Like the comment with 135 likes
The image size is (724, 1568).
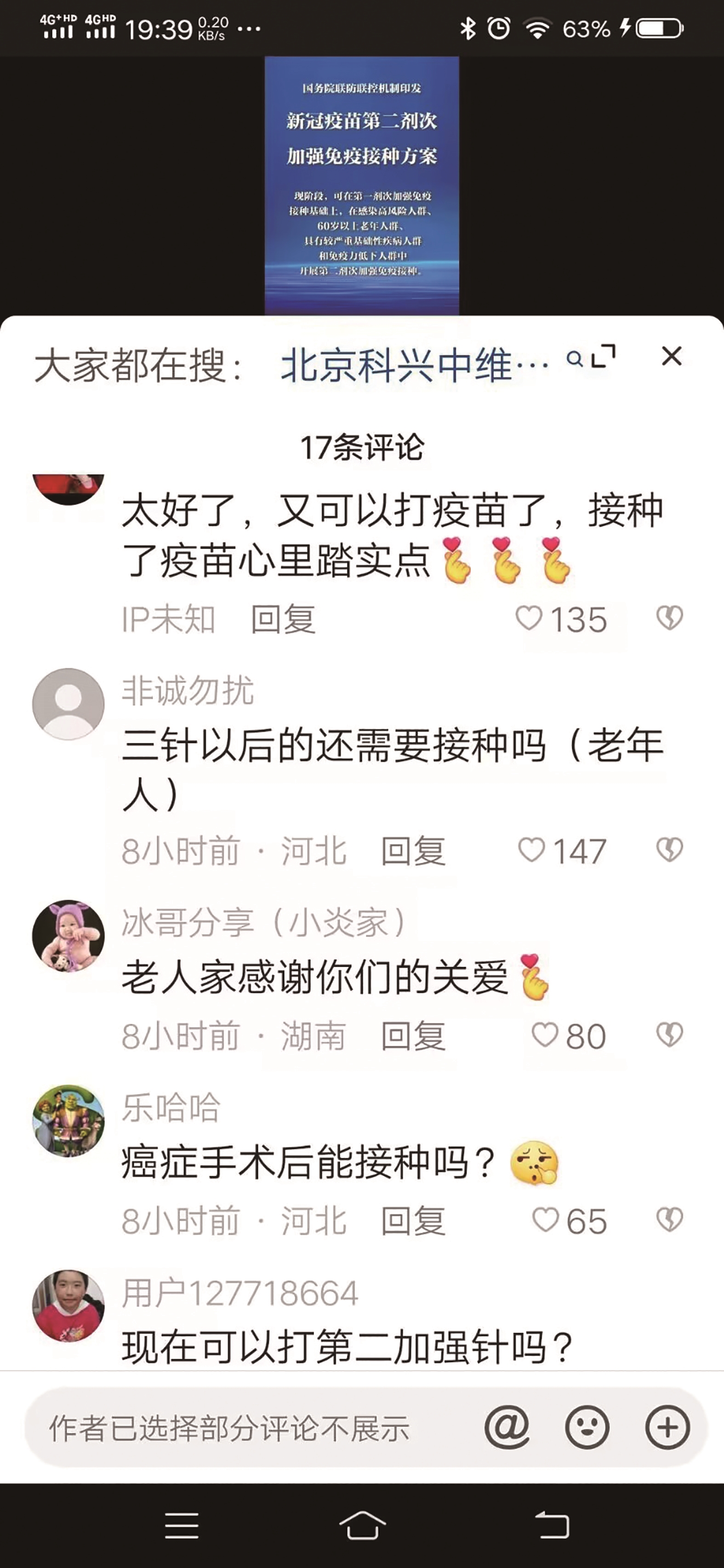point(529,618)
